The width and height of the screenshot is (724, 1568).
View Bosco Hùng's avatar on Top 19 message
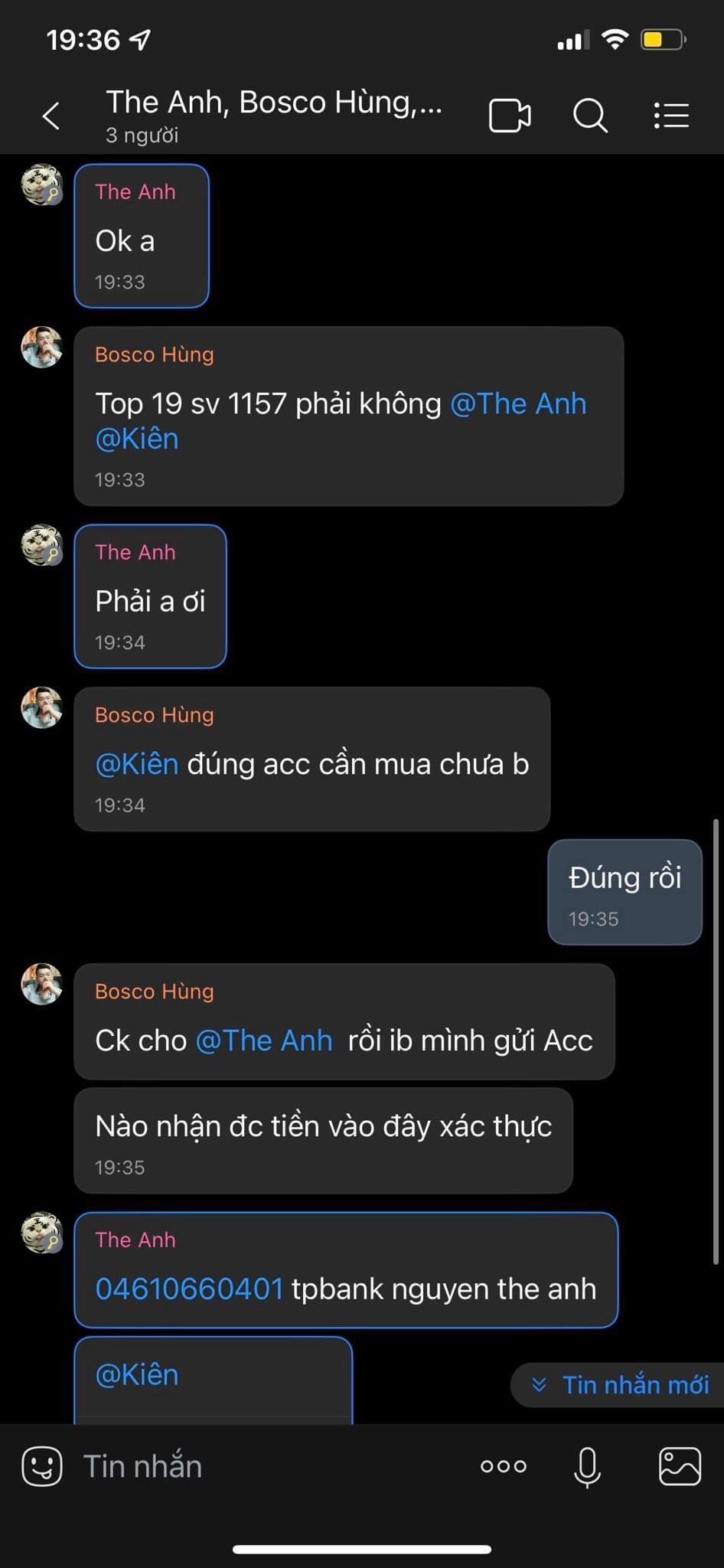click(x=42, y=348)
